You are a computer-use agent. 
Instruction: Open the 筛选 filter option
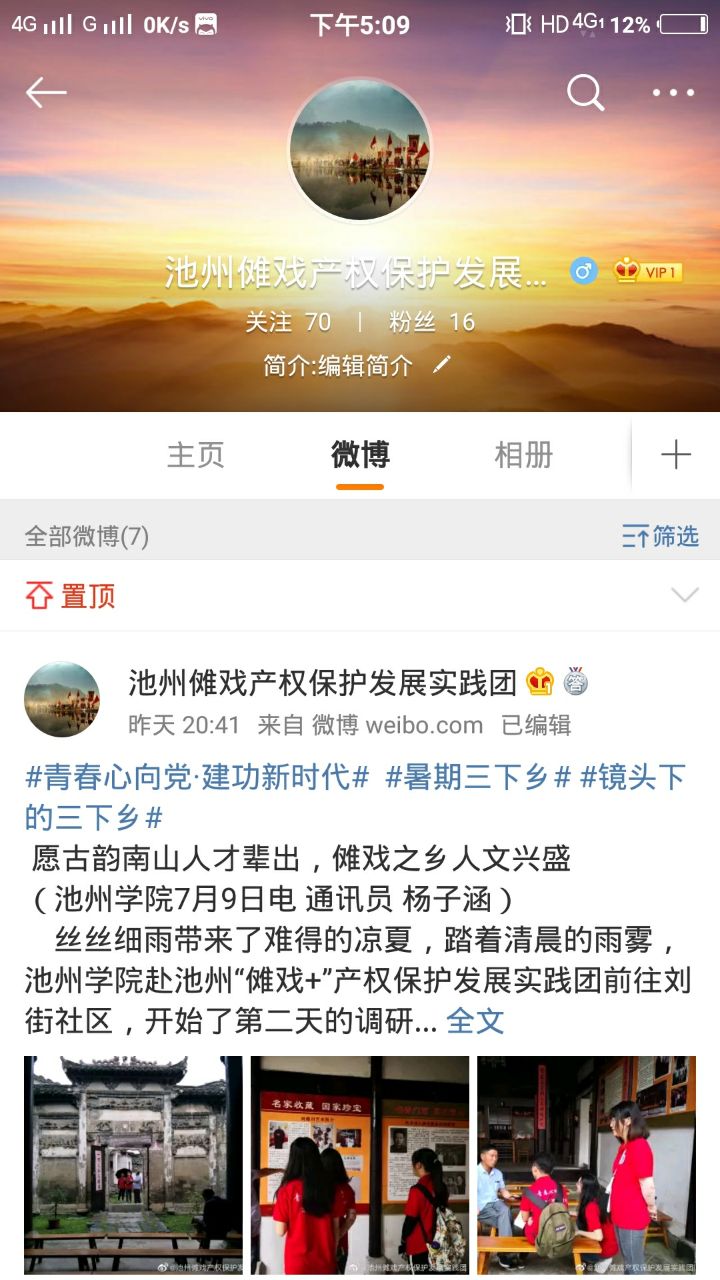661,537
